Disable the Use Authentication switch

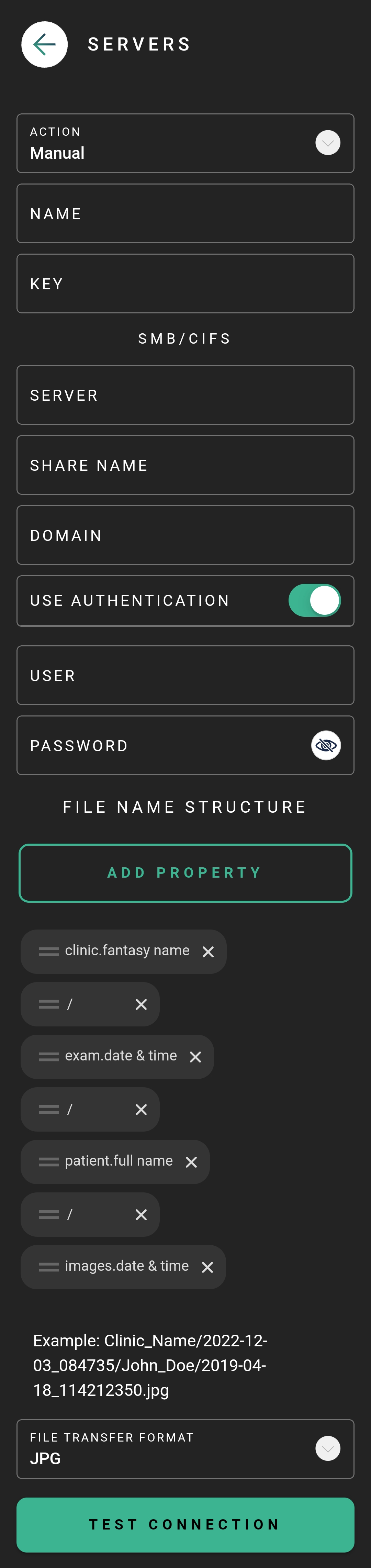coord(314,601)
